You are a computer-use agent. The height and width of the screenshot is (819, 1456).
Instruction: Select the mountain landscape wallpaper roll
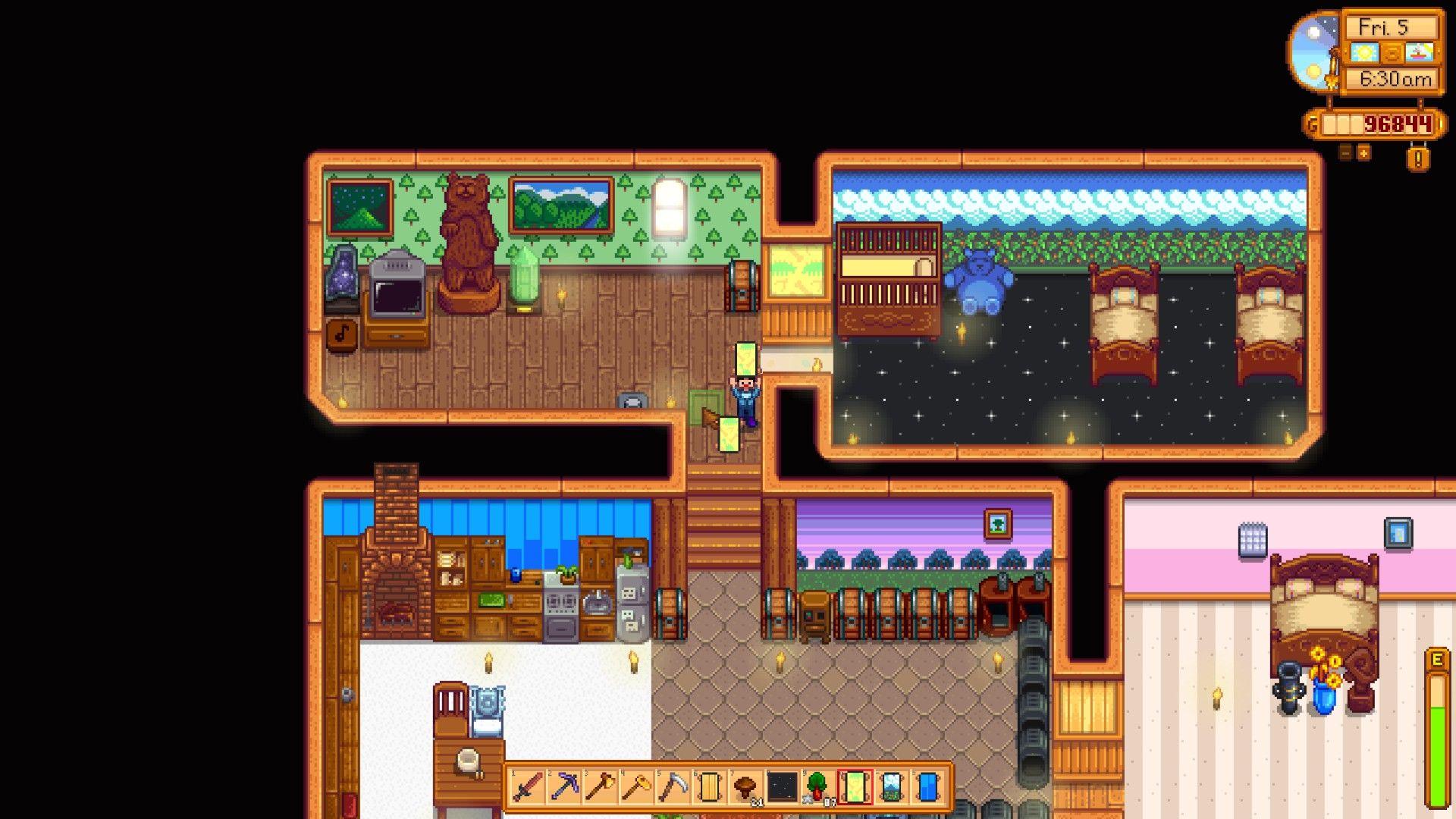tap(891, 787)
